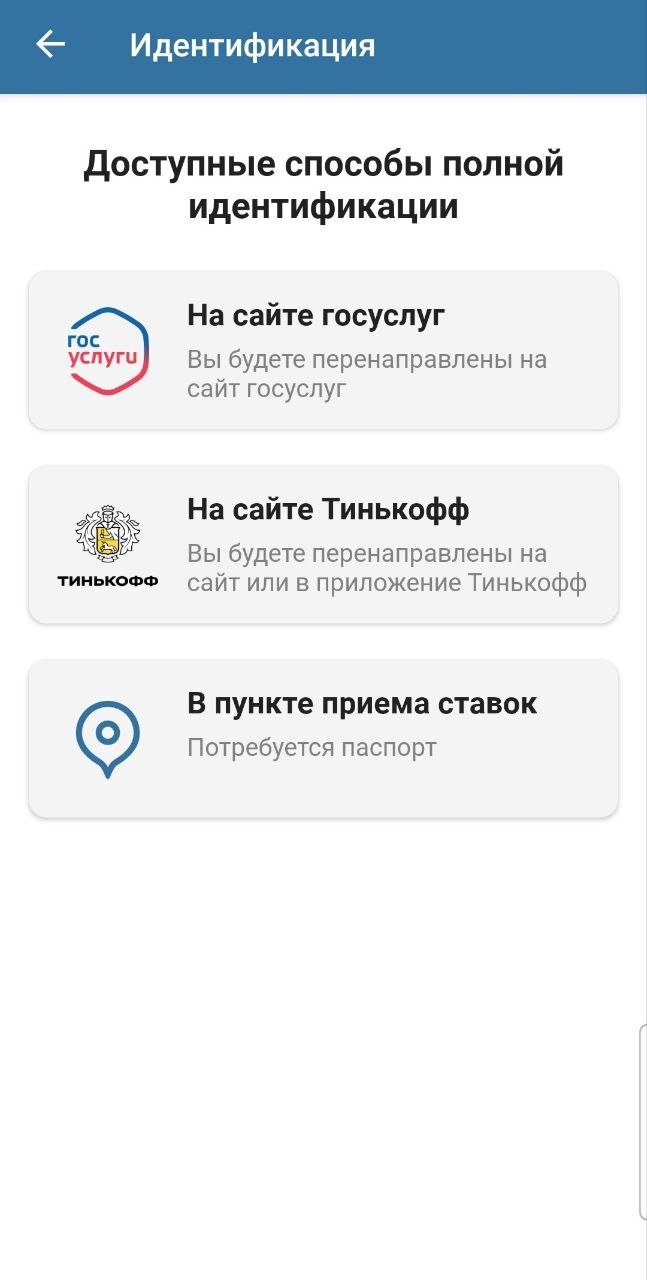Select the Тинькофф identification option
Image resolution: width=647 pixels, height=1280 pixels.
tap(323, 544)
